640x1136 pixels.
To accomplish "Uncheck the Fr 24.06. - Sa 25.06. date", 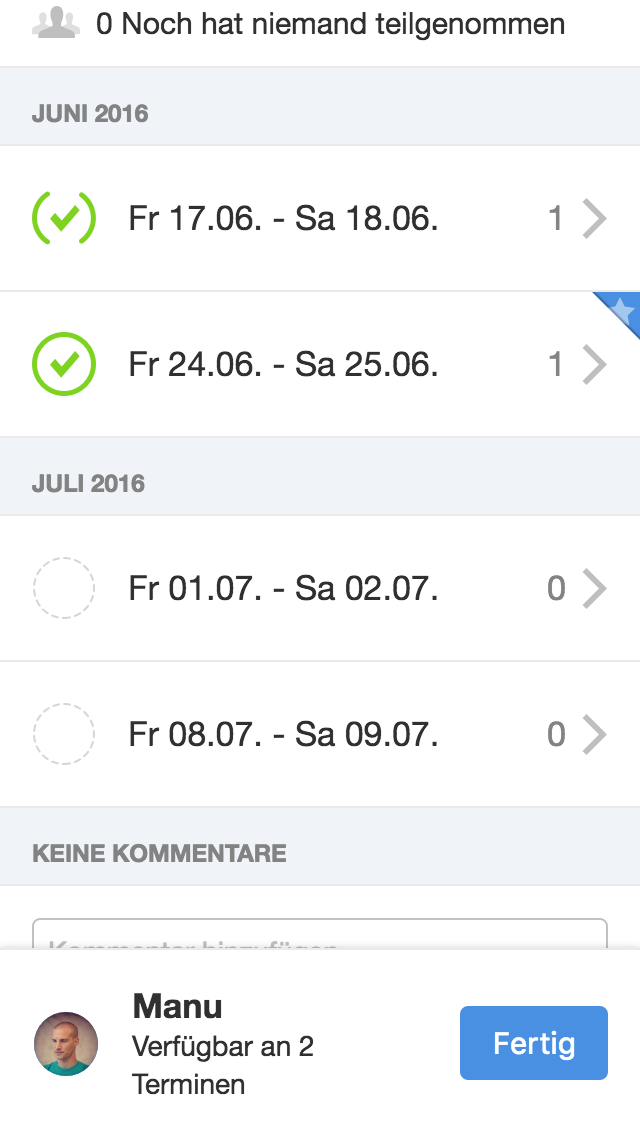I will tap(64, 364).
